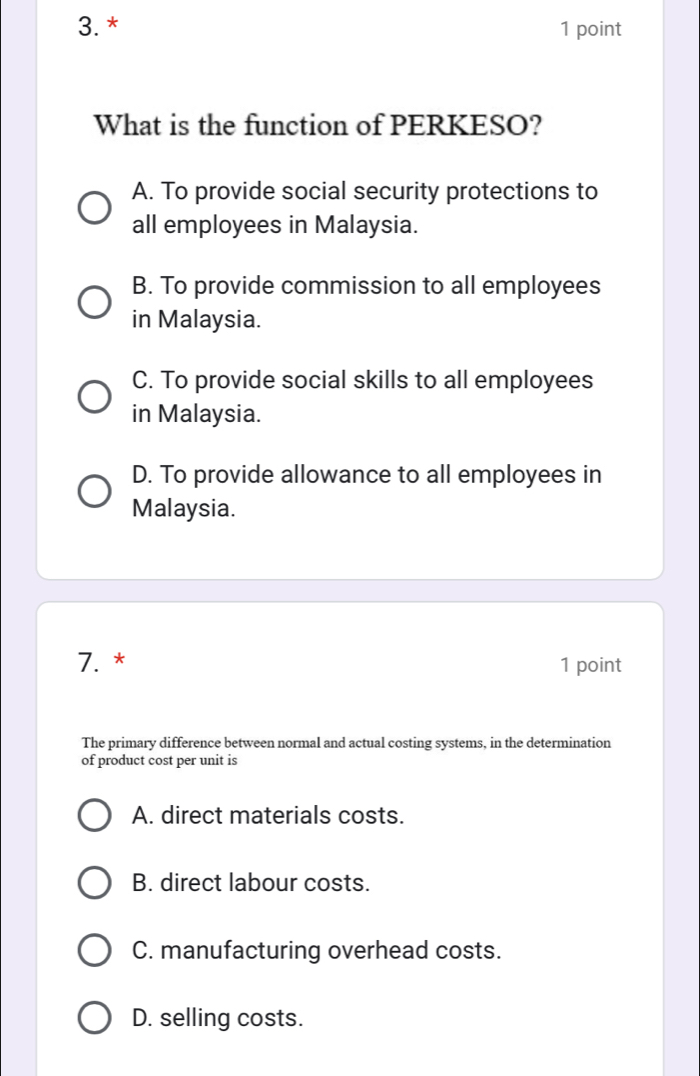This screenshot has height=1076, width=700.
Task: Select option D provide allowance
Action: point(95,491)
